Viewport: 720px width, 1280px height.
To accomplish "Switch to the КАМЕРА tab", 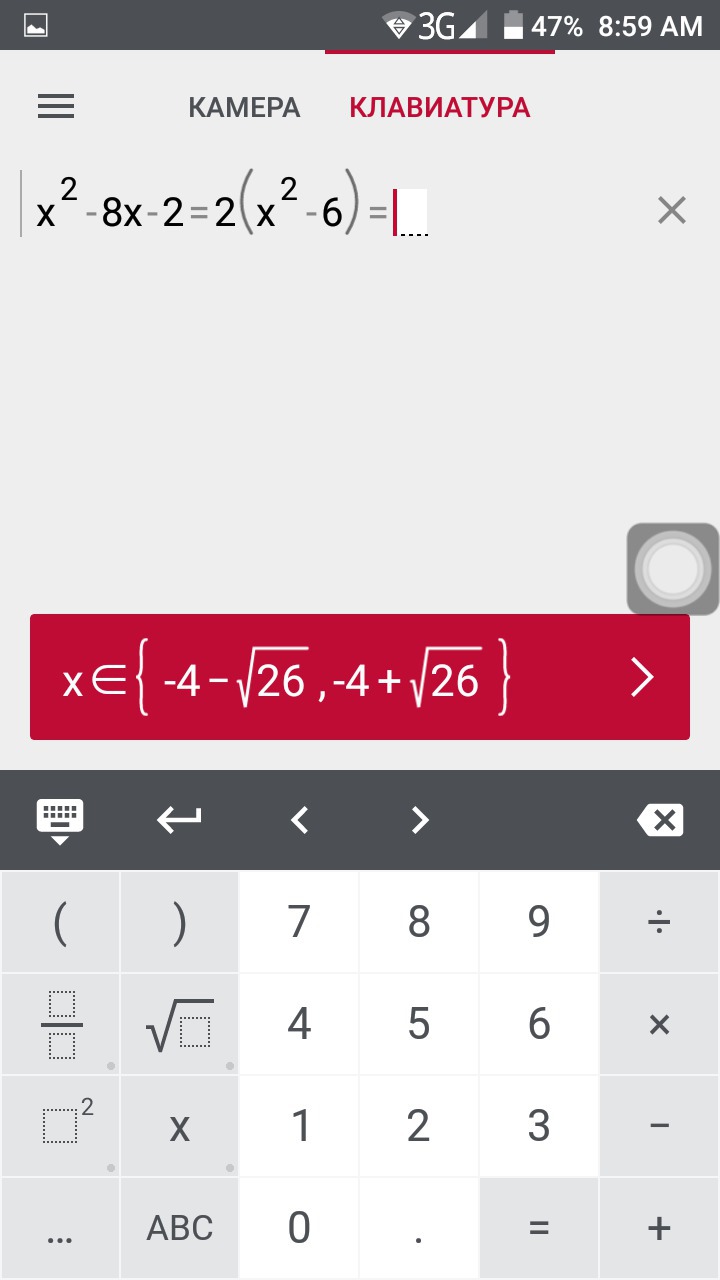I will tap(244, 108).
